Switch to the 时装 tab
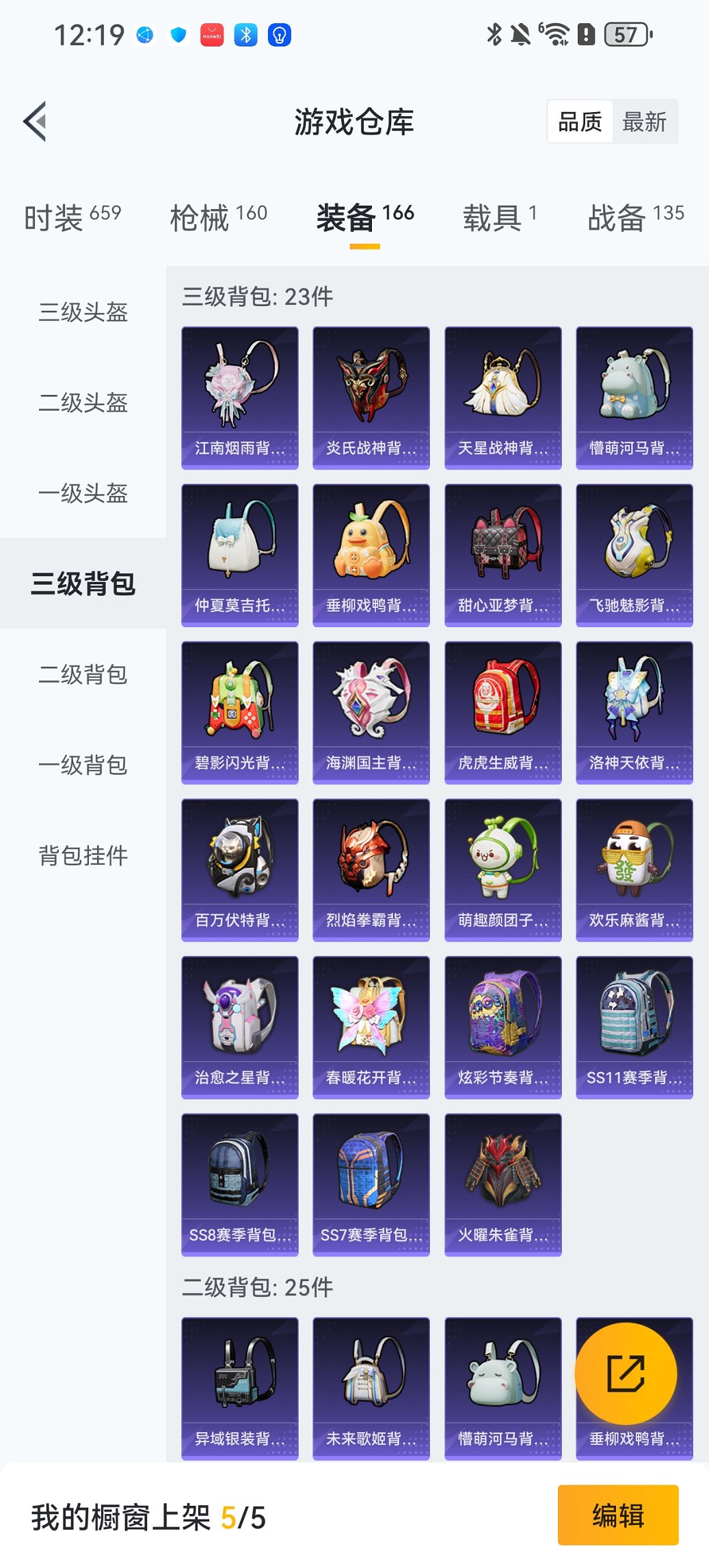Image resolution: width=709 pixels, height=1568 pixels. click(x=72, y=217)
